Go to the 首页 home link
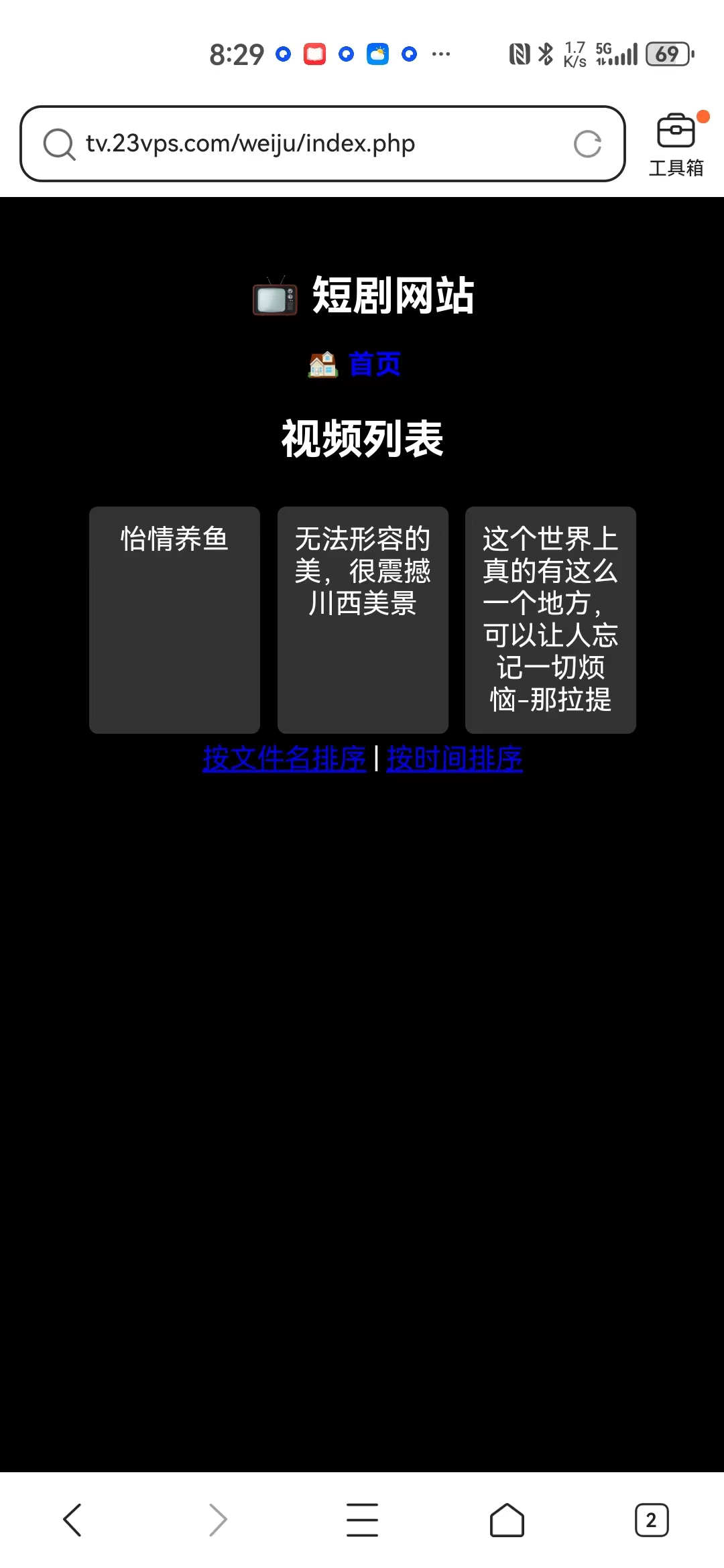This screenshot has width=724, height=1568. click(374, 365)
